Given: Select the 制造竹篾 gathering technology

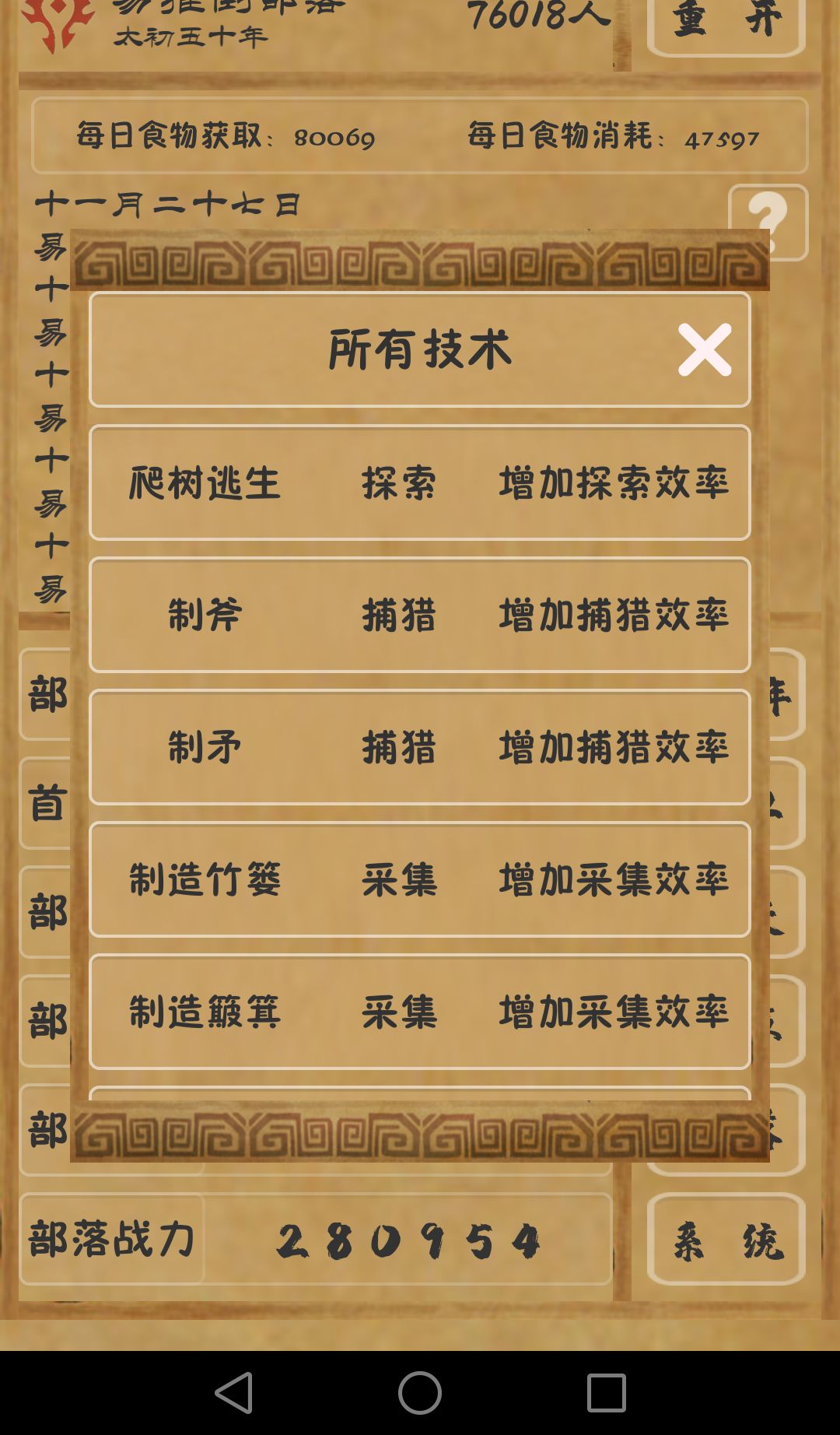Looking at the screenshot, I should (x=422, y=879).
